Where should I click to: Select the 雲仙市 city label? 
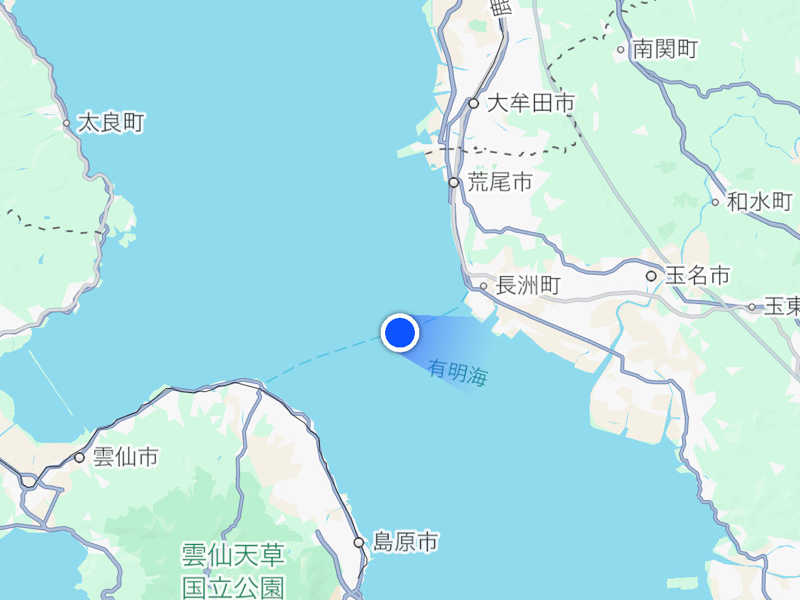tap(125, 458)
